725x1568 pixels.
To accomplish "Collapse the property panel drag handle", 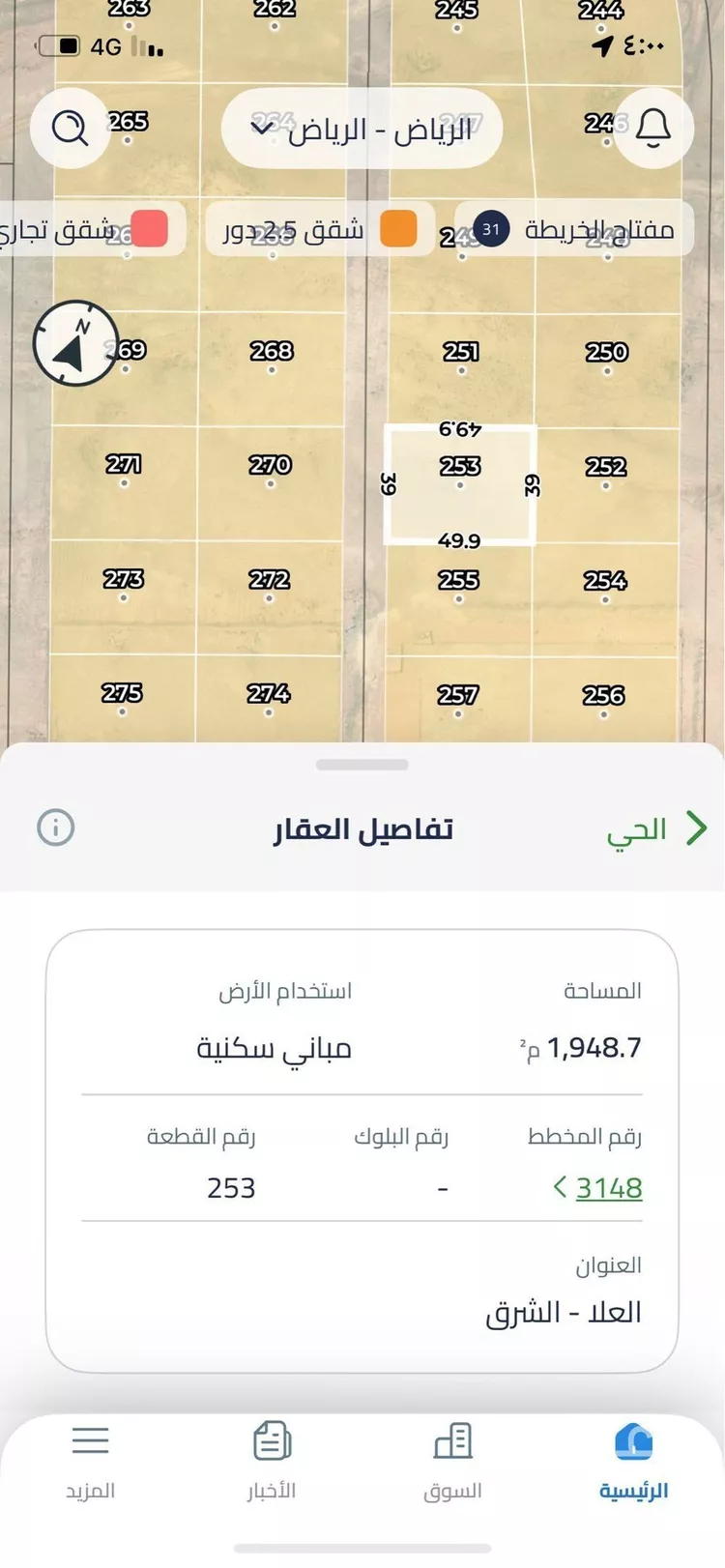I will coord(362,764).
